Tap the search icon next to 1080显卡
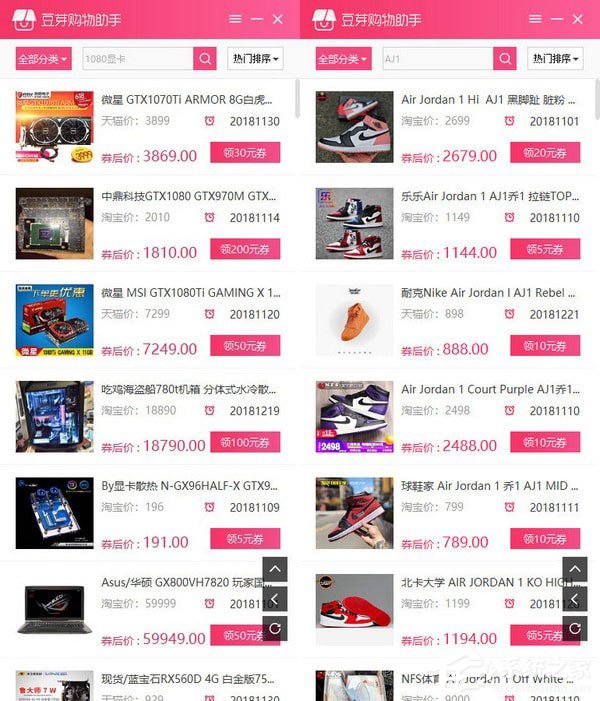Screen dimensions: 600x701 click(205, 59)
